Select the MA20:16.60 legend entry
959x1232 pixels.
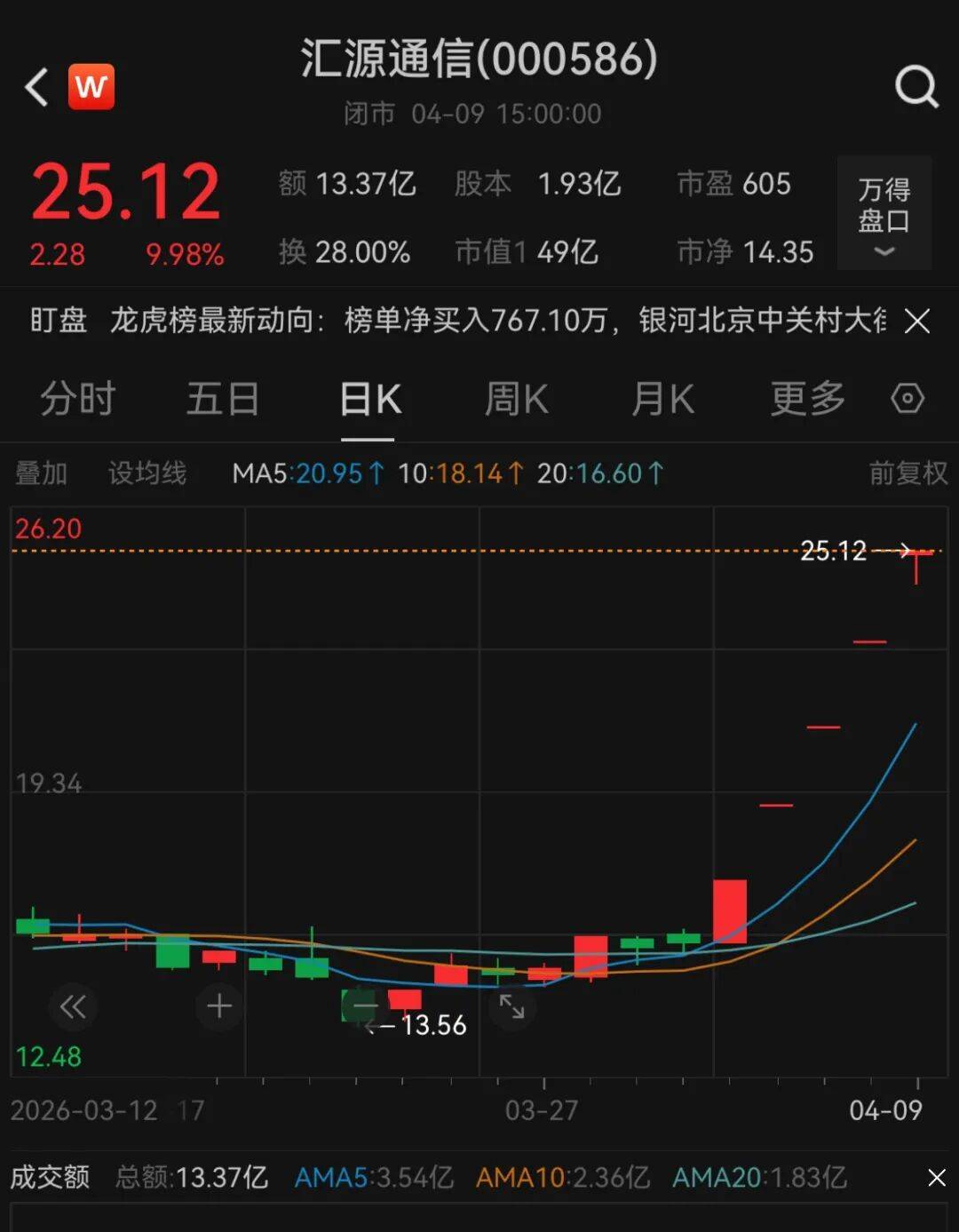point(604,473)
